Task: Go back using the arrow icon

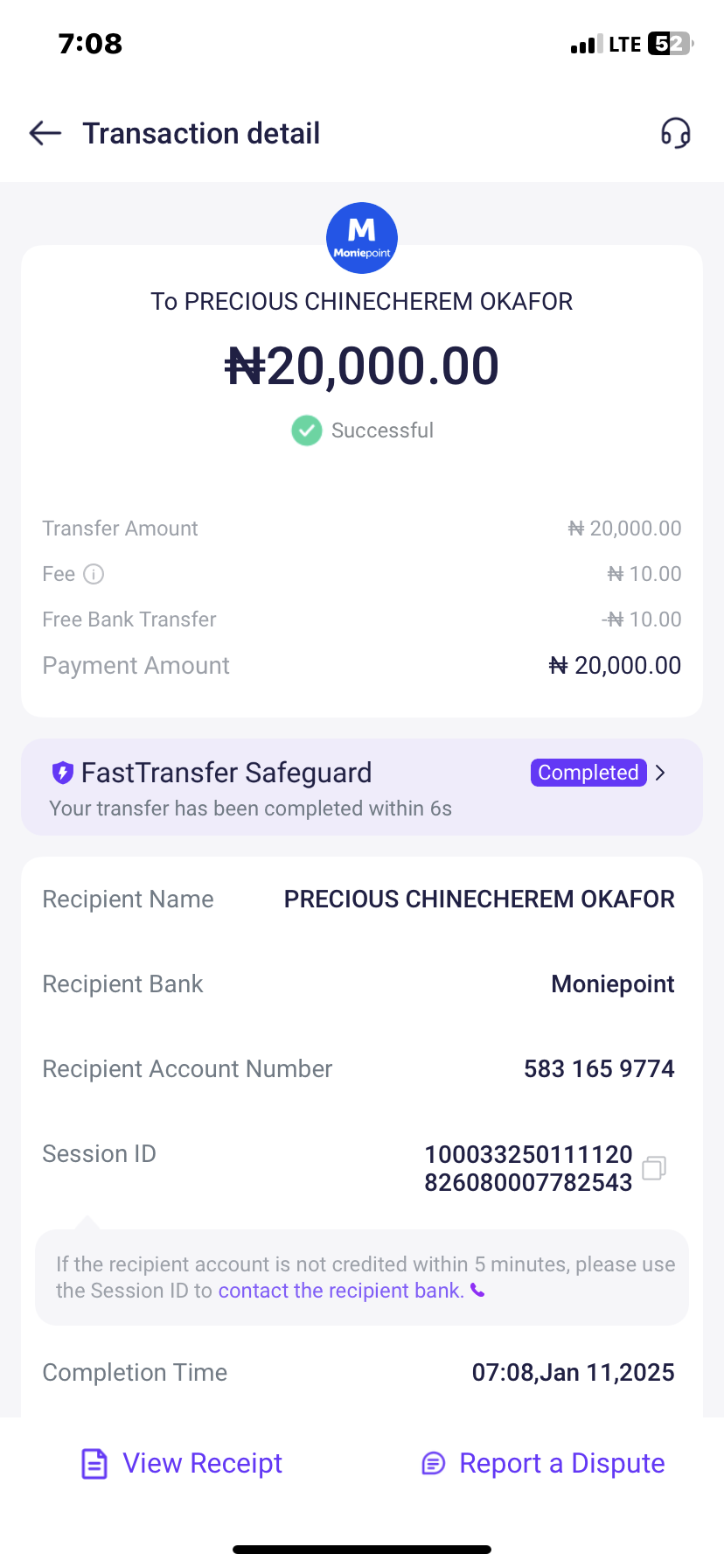Action: (45, 133)
